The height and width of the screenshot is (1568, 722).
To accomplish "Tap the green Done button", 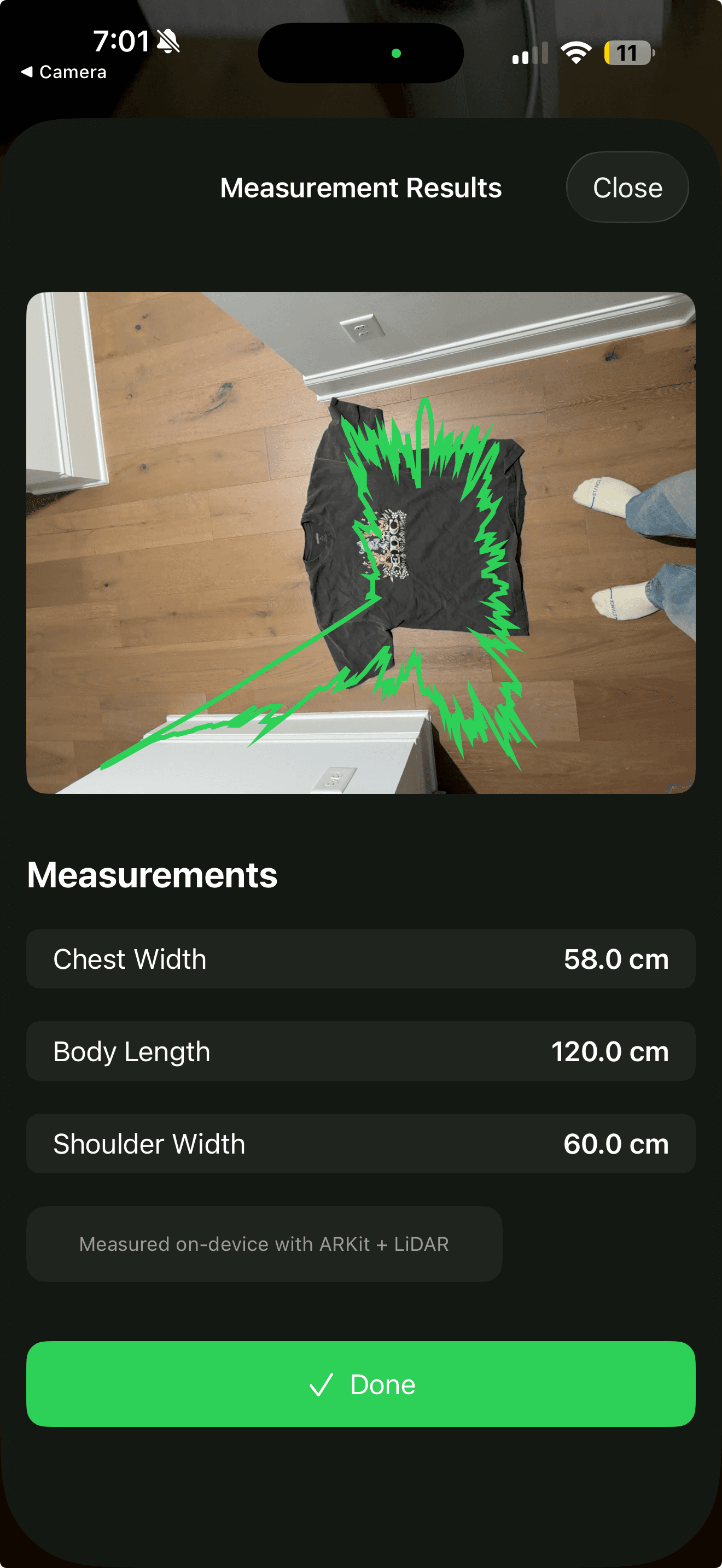I will pos(361,1384).
